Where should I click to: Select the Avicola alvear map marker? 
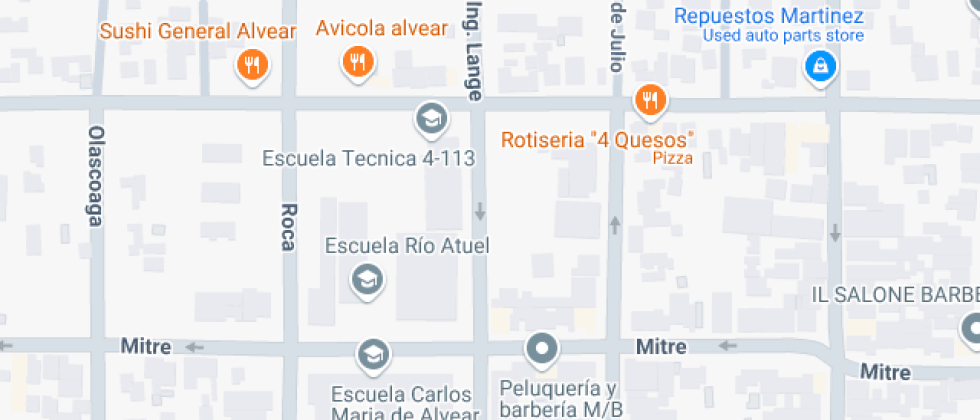click(358, 63)
